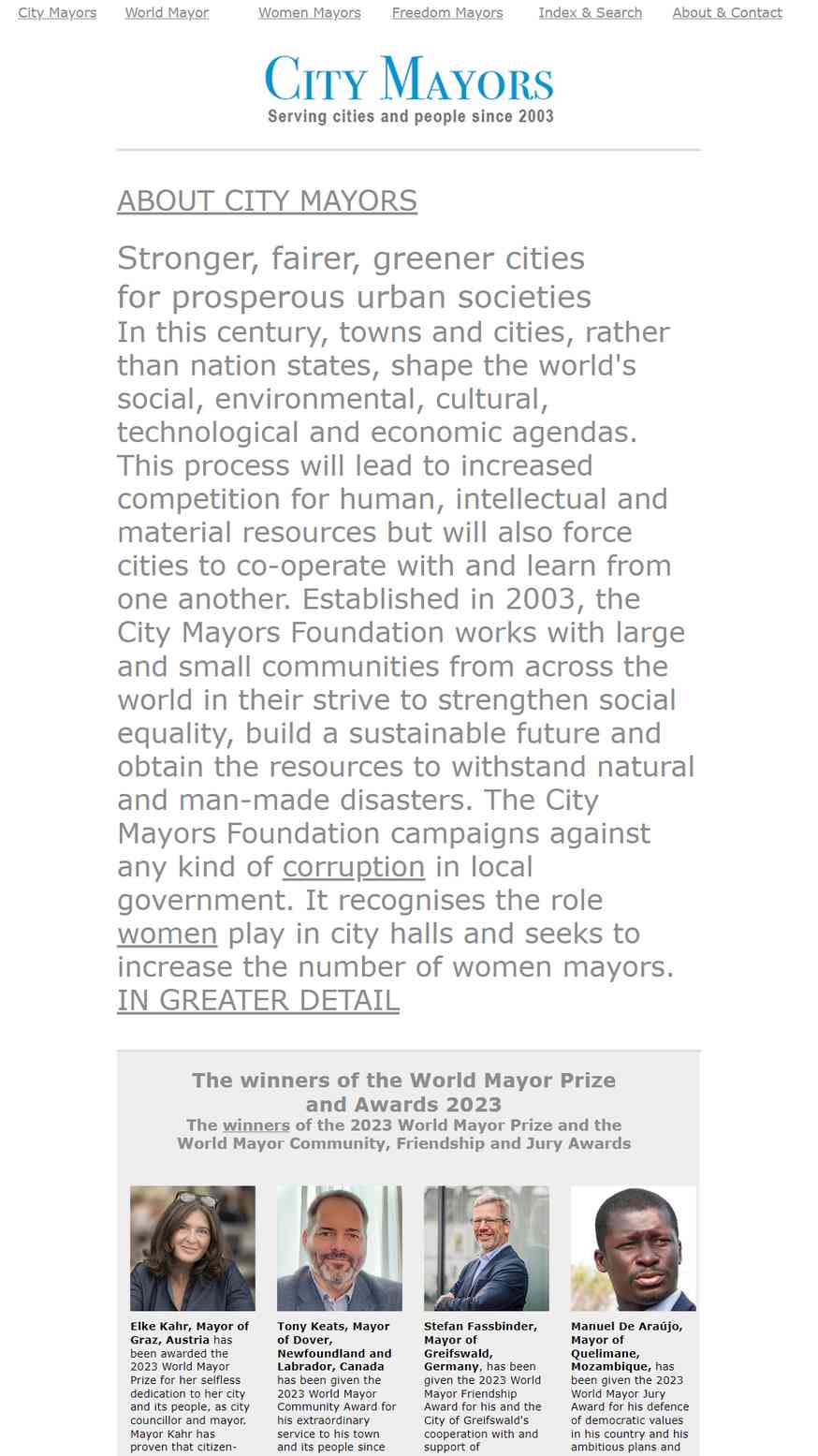Visit the Freedom Mayors link
The image size is (818, 1456).
coord(447,13)
